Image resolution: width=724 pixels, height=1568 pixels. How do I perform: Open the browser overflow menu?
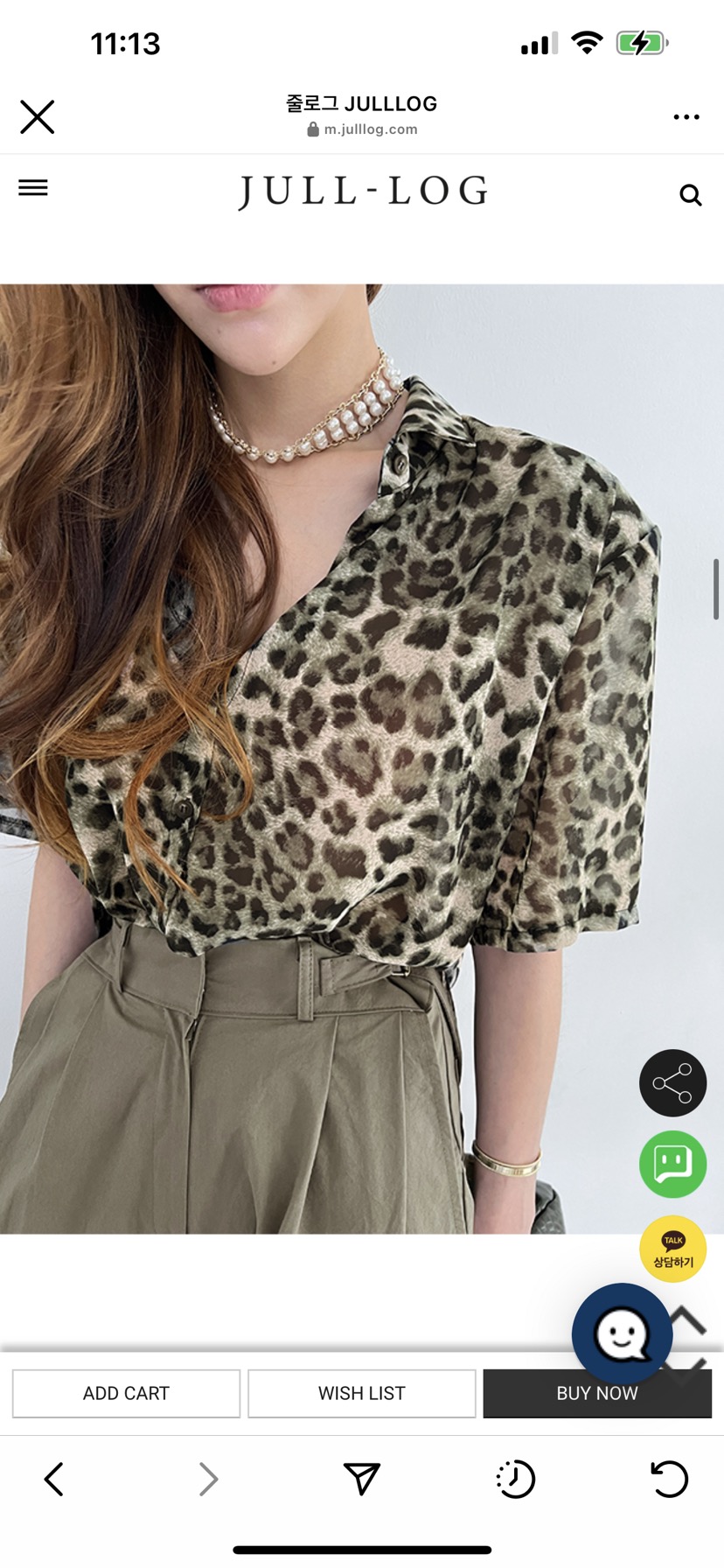click(x=686, y=116)
